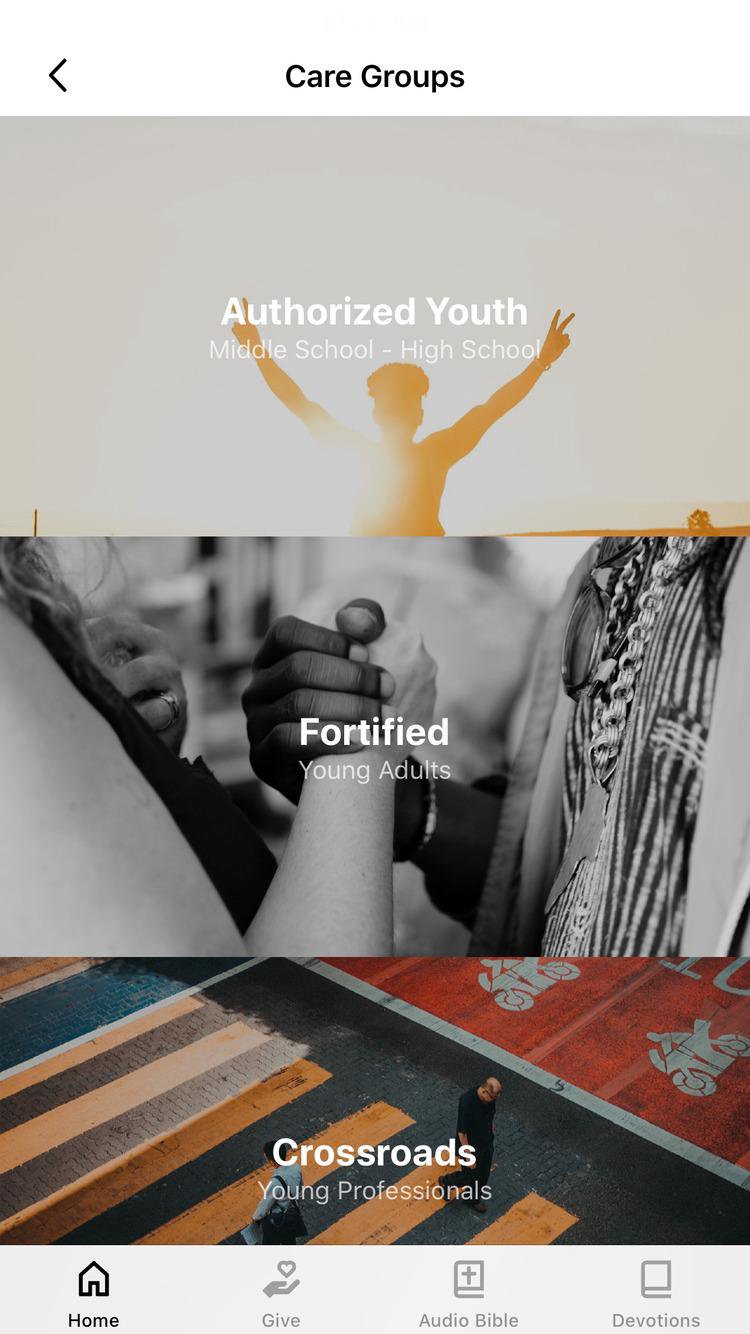Go back from Care Groups

[x=58, y=76]
